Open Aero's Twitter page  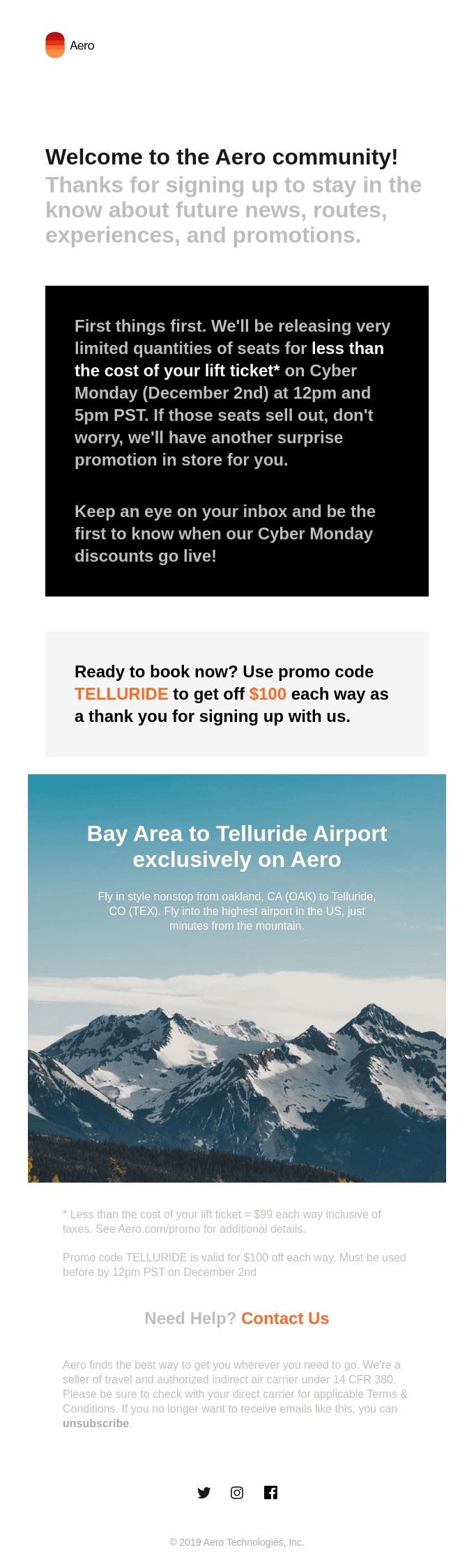[204, 1492]
